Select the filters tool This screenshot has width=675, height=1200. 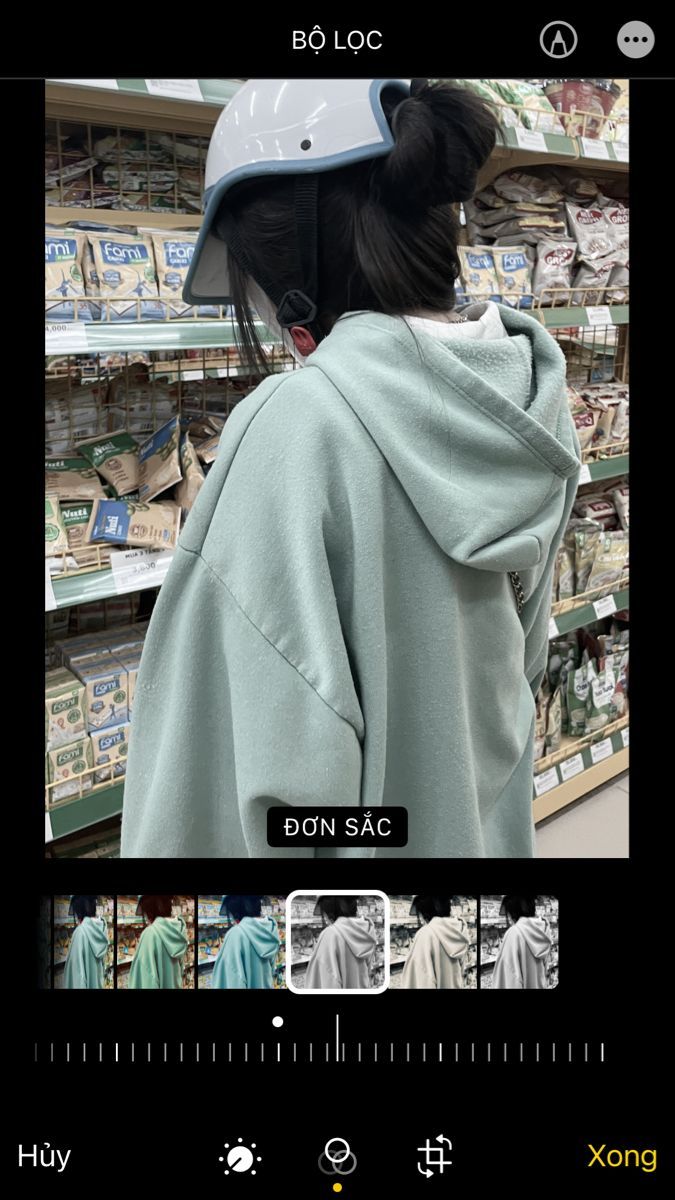coord(337,1157)
